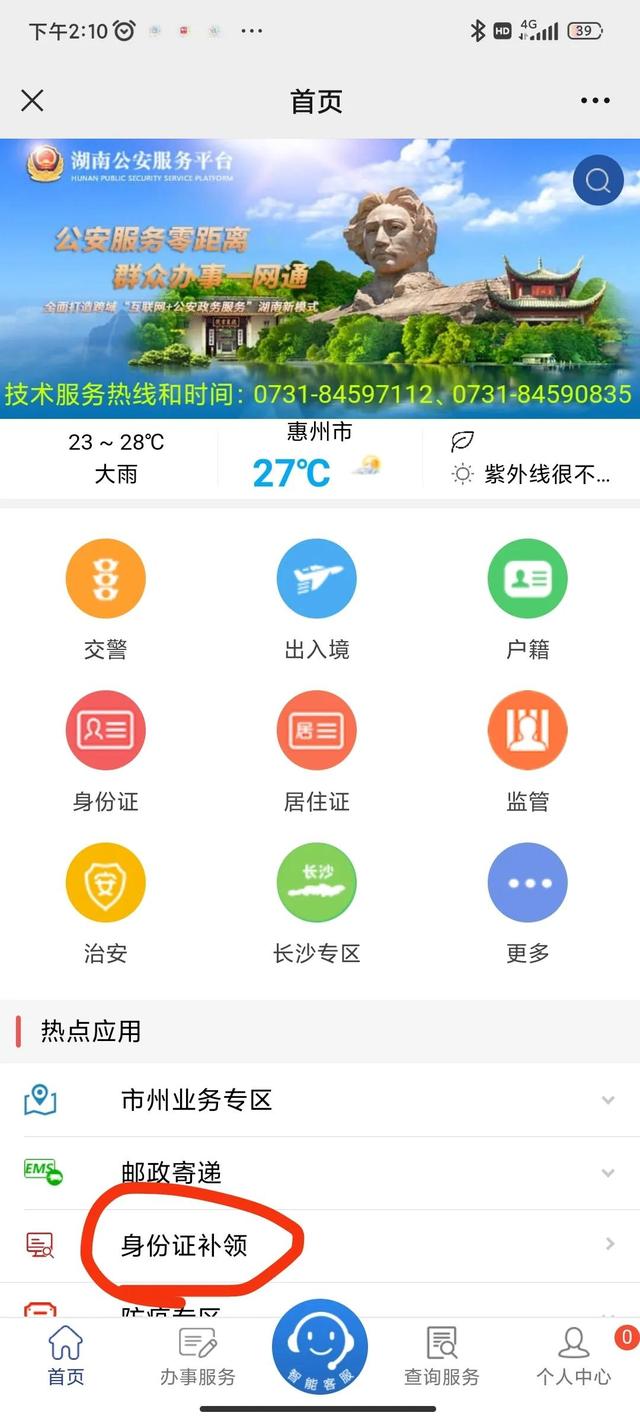640x1422 pixels.
Task: Open the 惠州市 weather details
Action: tap(318, 458)
